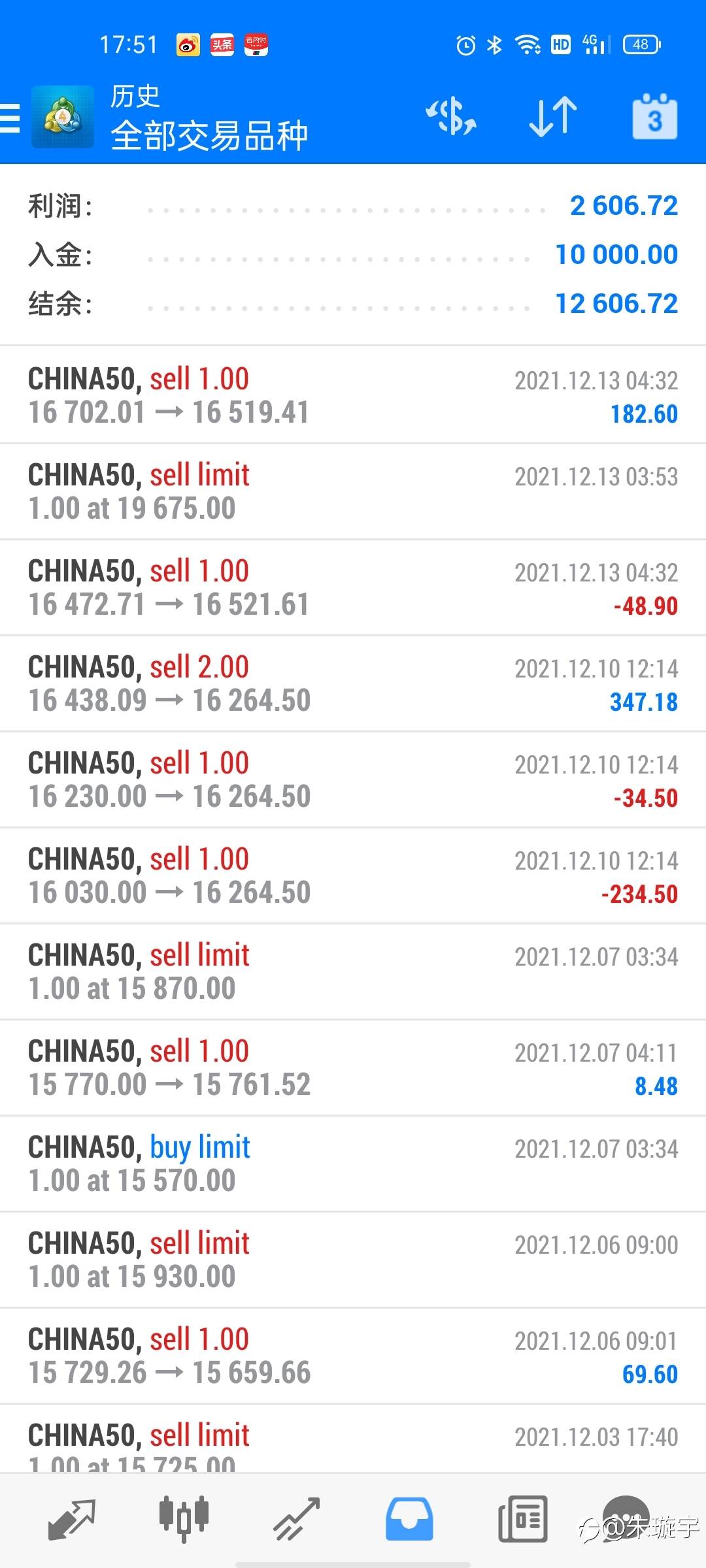The height and width of the screenshot is (1568, 706).
Task: Change history sort order
Action: click(x=553, y=117)
